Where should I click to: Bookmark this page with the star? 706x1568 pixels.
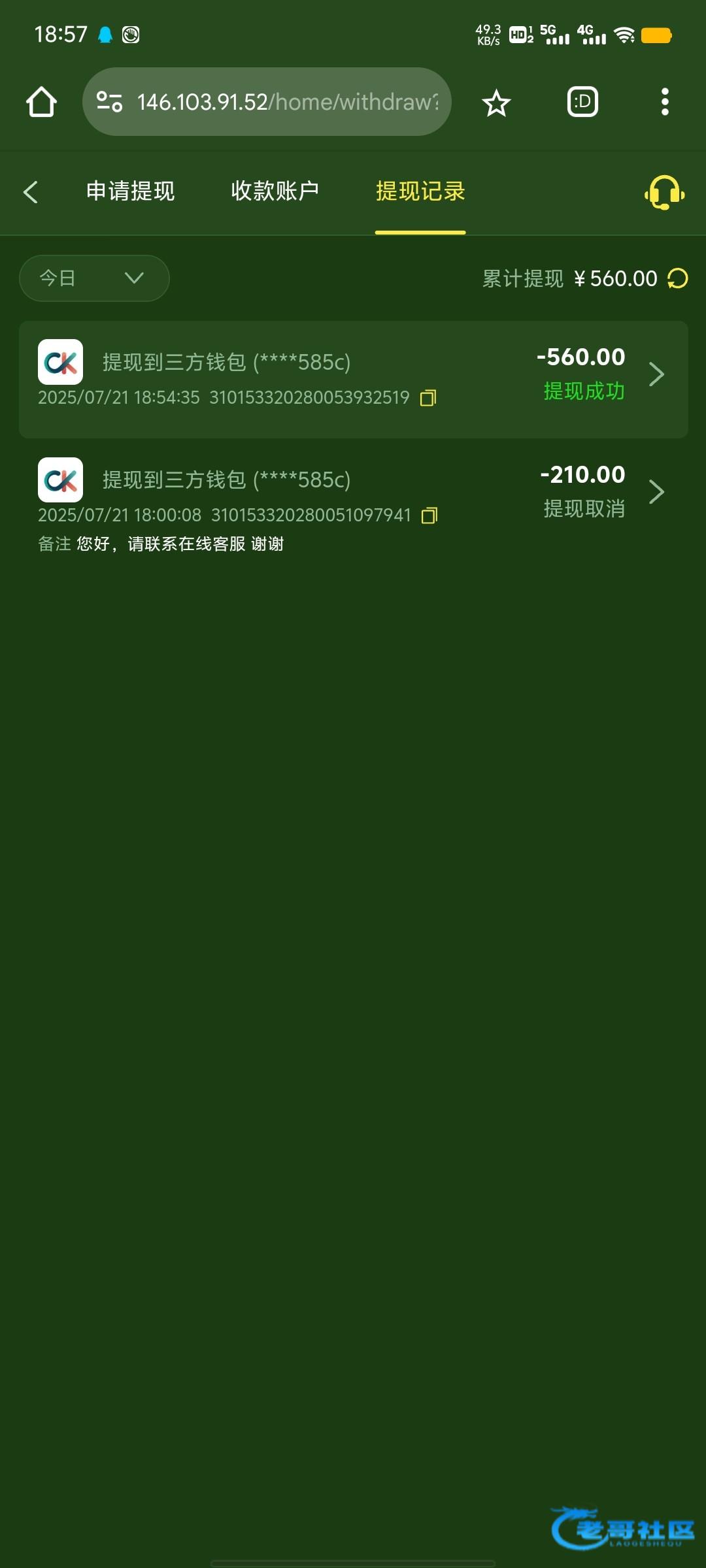[496, 103]
